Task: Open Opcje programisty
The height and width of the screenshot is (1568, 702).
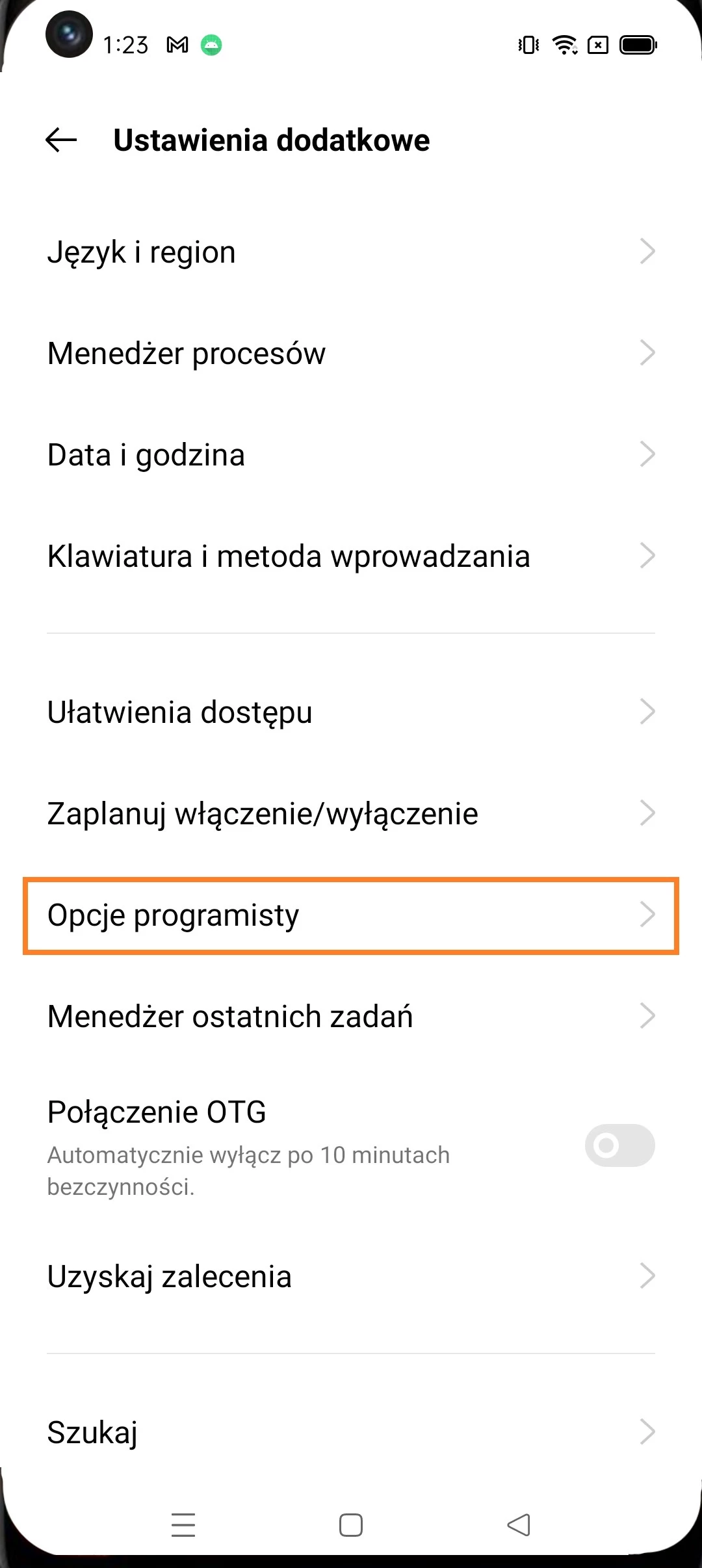Action: (x=351, y=915)
